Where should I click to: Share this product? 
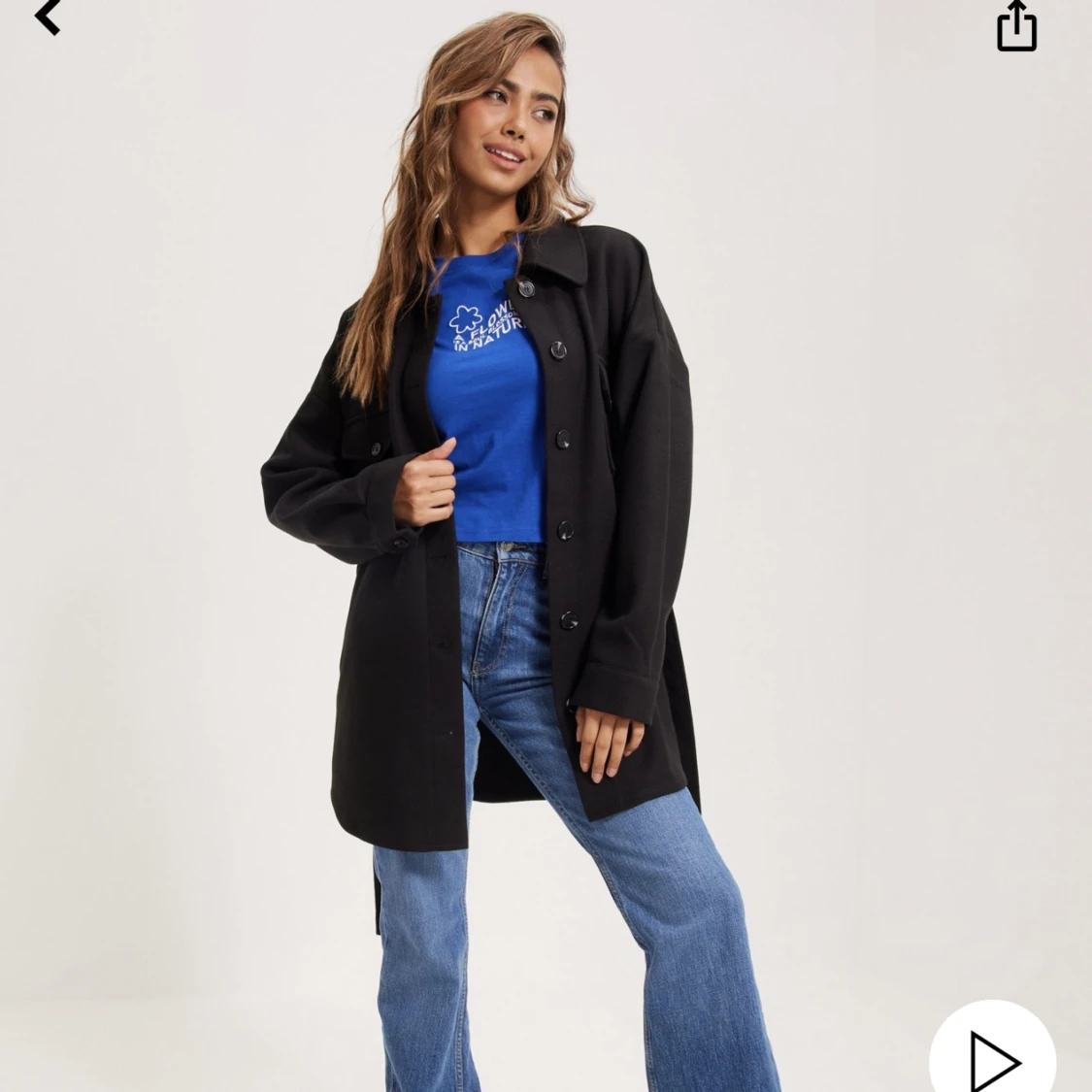click(1016, 26)
